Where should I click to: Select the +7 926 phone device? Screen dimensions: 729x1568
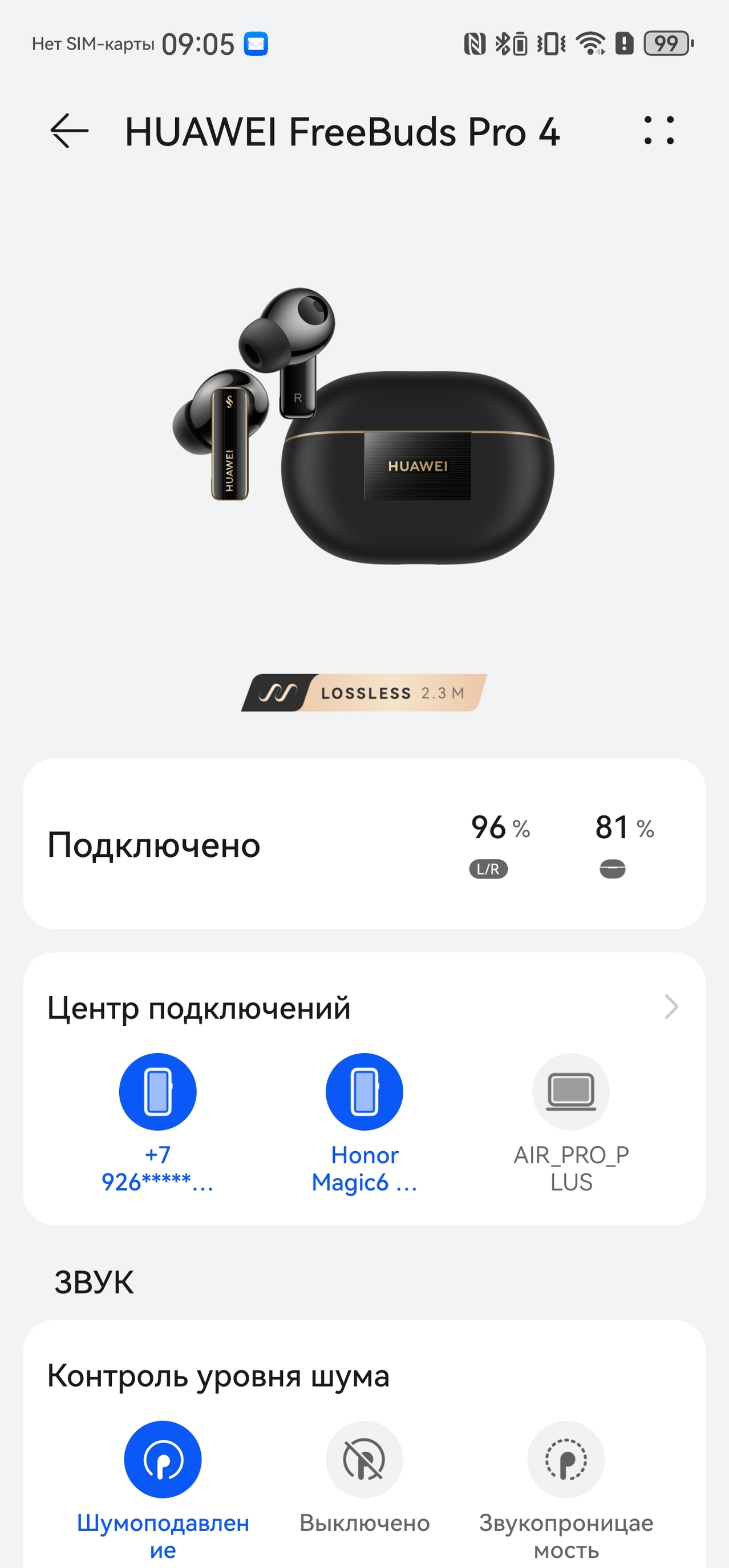point(158,1092)
